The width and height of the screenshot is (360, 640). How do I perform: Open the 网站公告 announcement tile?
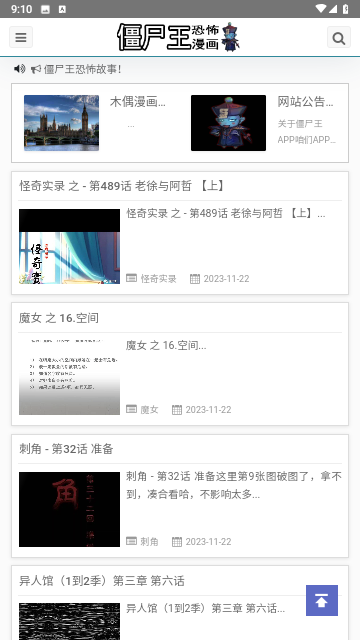264,123
